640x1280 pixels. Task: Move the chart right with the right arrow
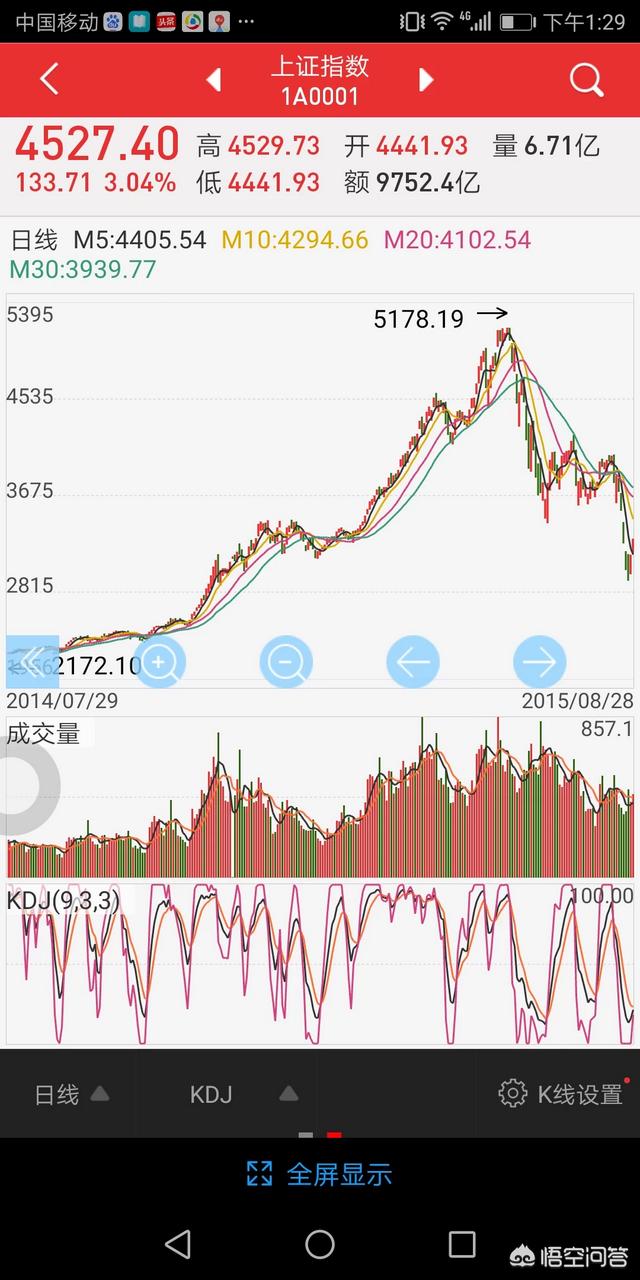point(539,661)
